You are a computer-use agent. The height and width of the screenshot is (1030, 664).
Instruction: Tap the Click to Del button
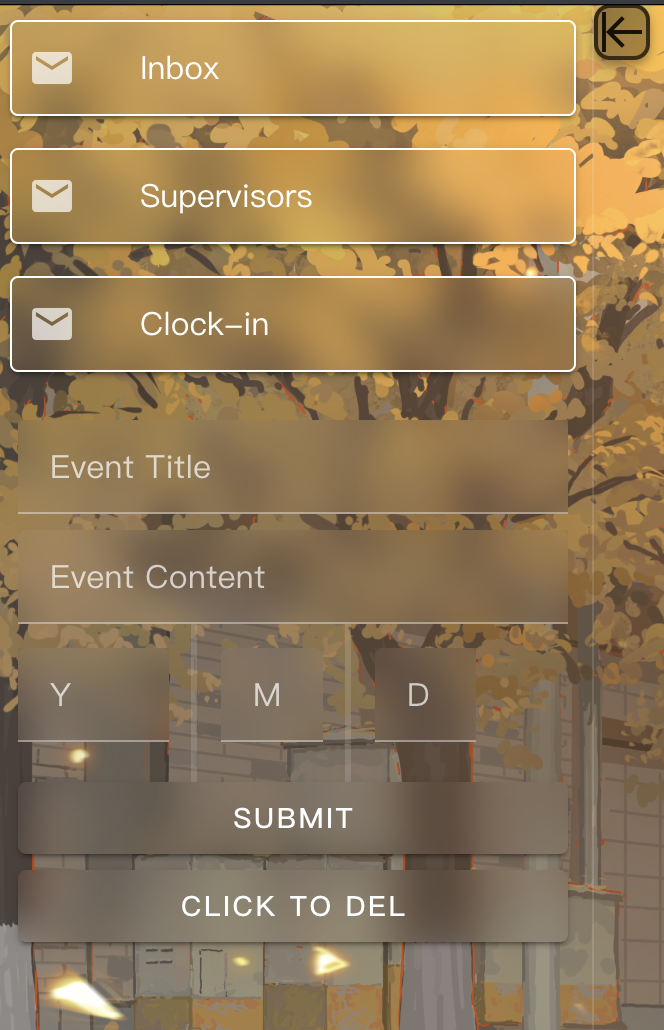pos(292,906)
